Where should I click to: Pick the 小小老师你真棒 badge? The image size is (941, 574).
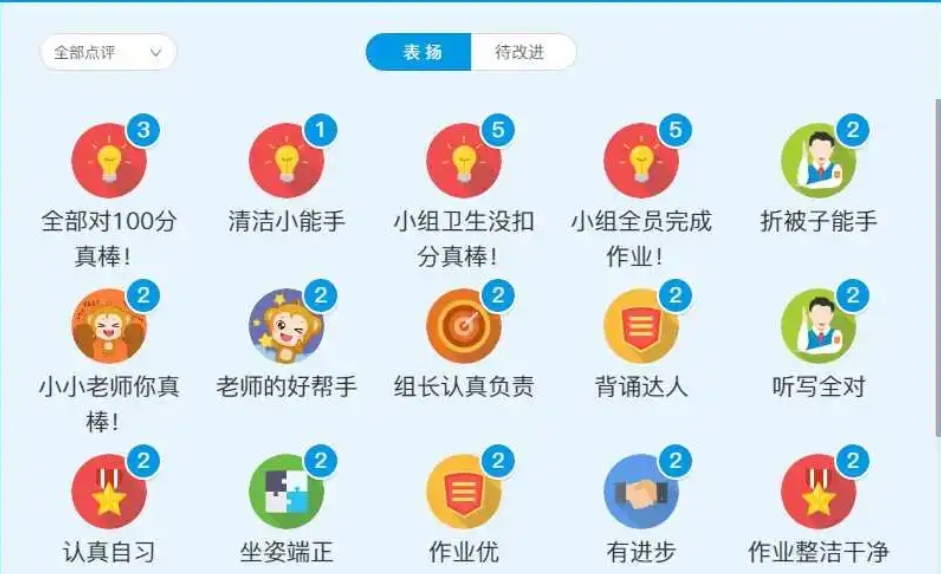109,327
